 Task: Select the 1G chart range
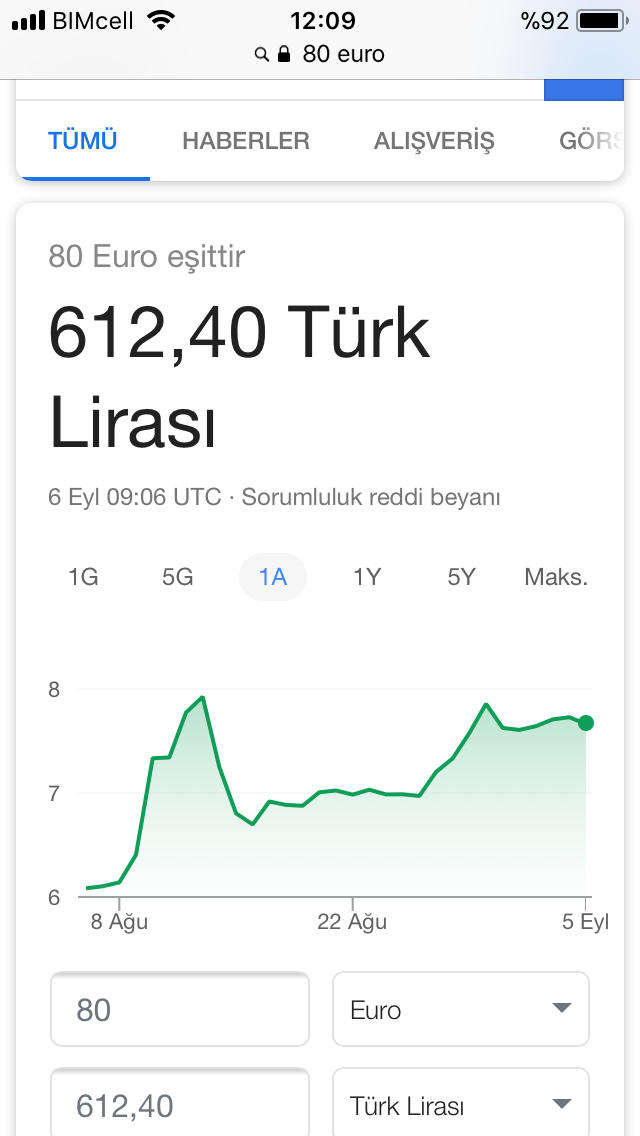coord(83,577)
